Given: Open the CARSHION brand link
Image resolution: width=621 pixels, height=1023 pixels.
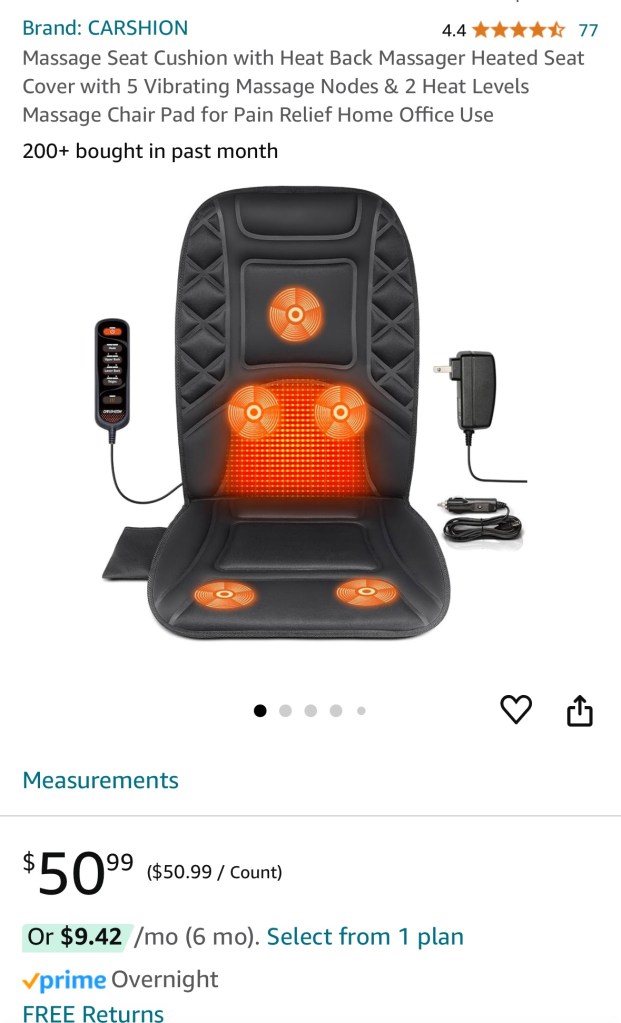Looking at the screenshot, I should [105, 28].
